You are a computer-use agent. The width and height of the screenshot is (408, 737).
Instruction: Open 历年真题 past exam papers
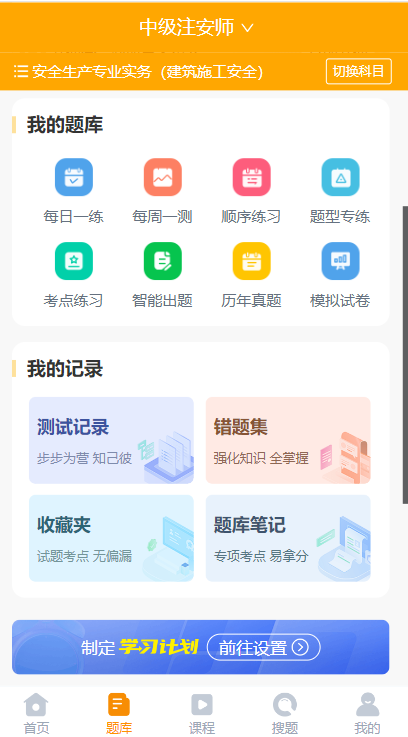(x=251, y=275)
